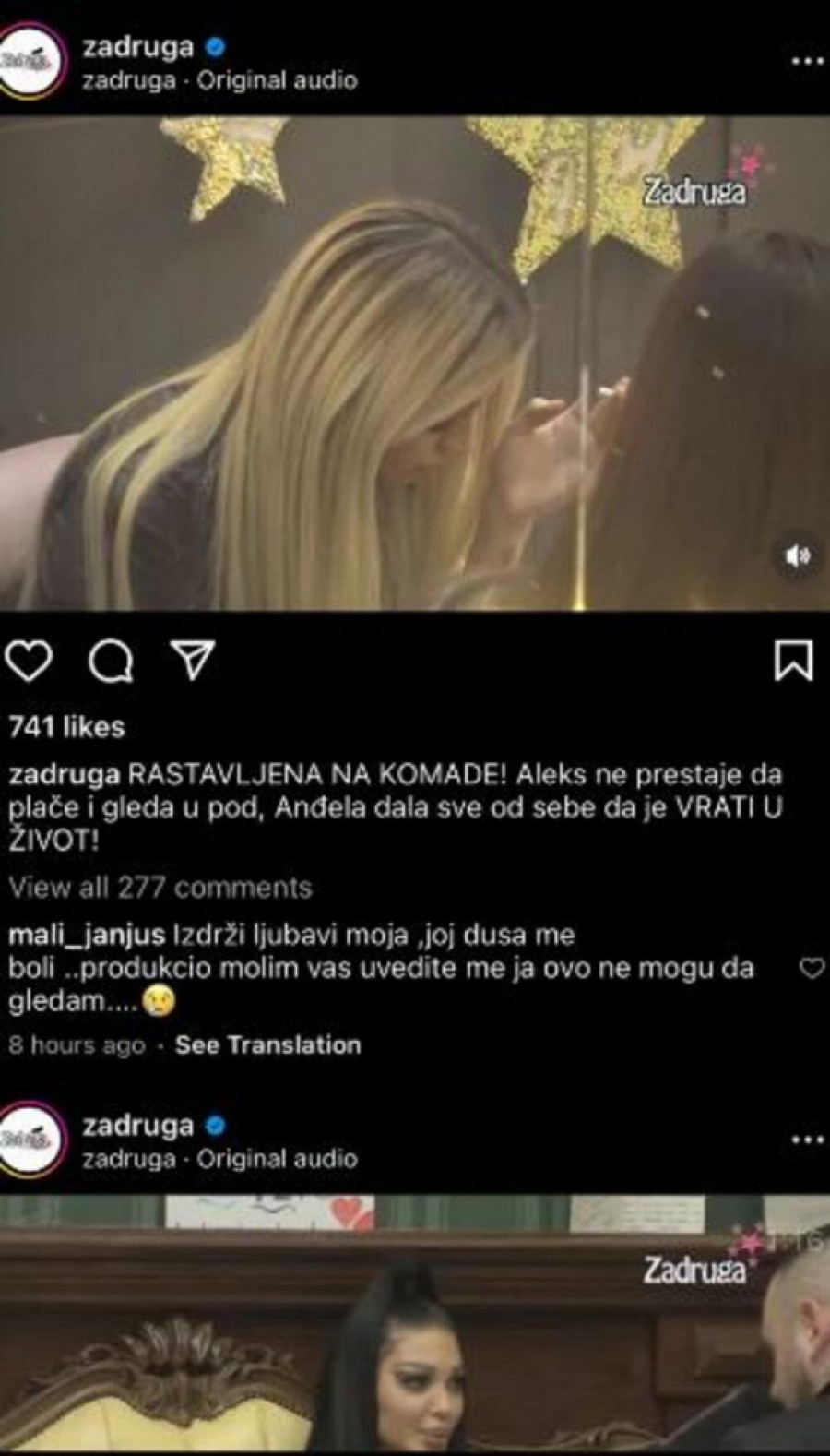Like the RASTAVLJENA NA KOMADE post
The image size is (830, 1456).
28,662
